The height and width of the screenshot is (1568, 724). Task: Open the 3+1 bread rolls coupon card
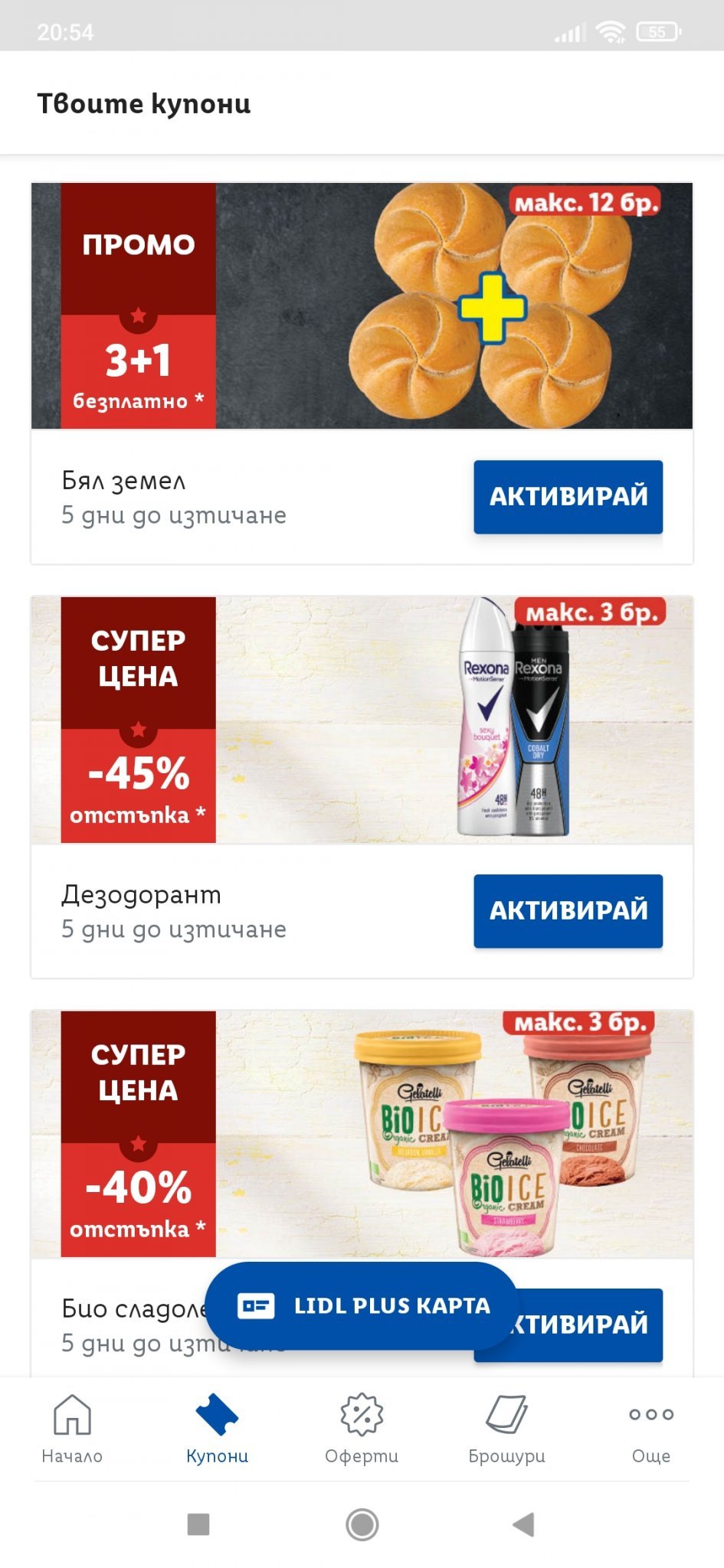coord(362,306)
